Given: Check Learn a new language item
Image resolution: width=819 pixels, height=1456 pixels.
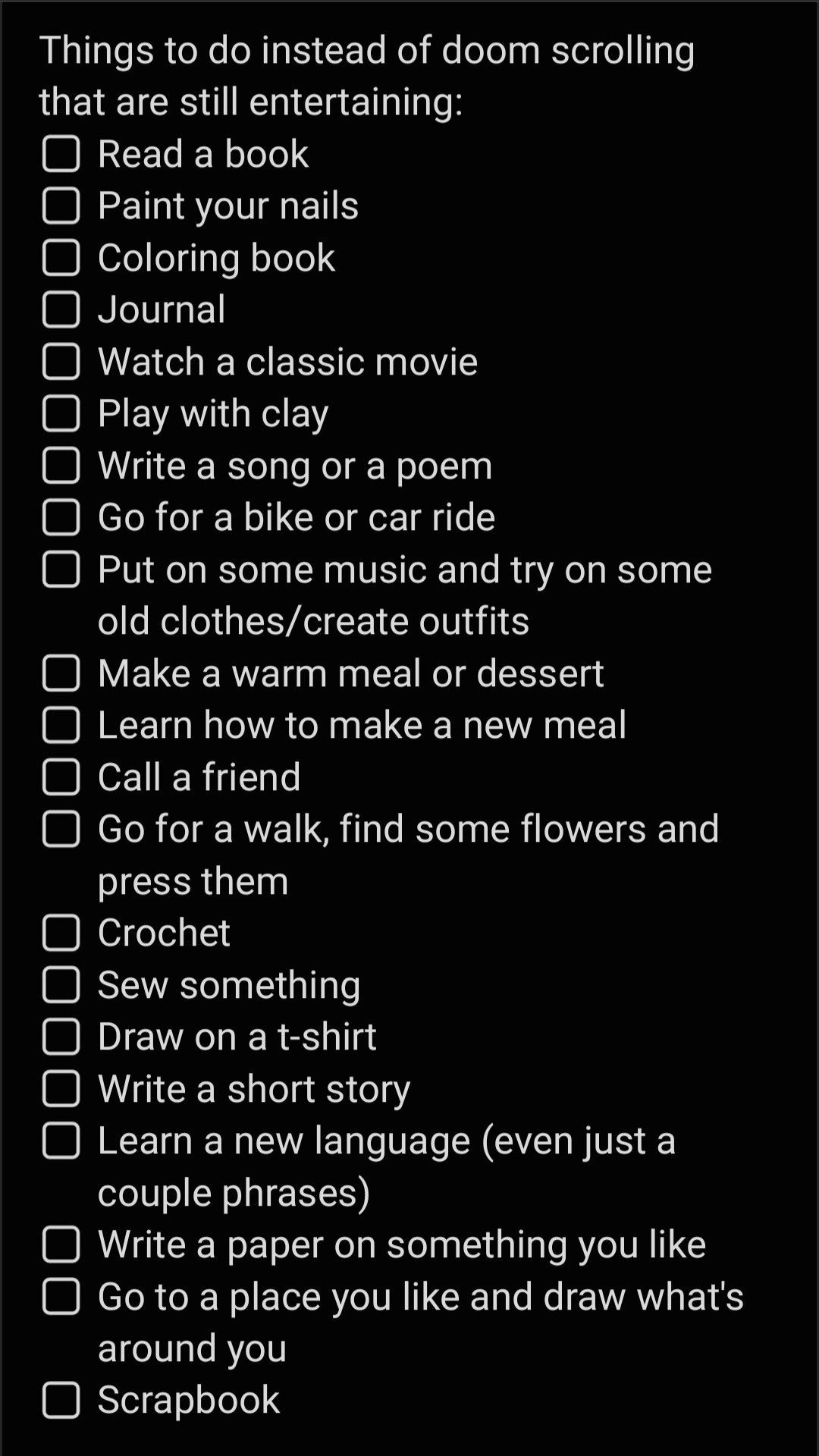Looking at the screenshot, I should click(61, 1141).
